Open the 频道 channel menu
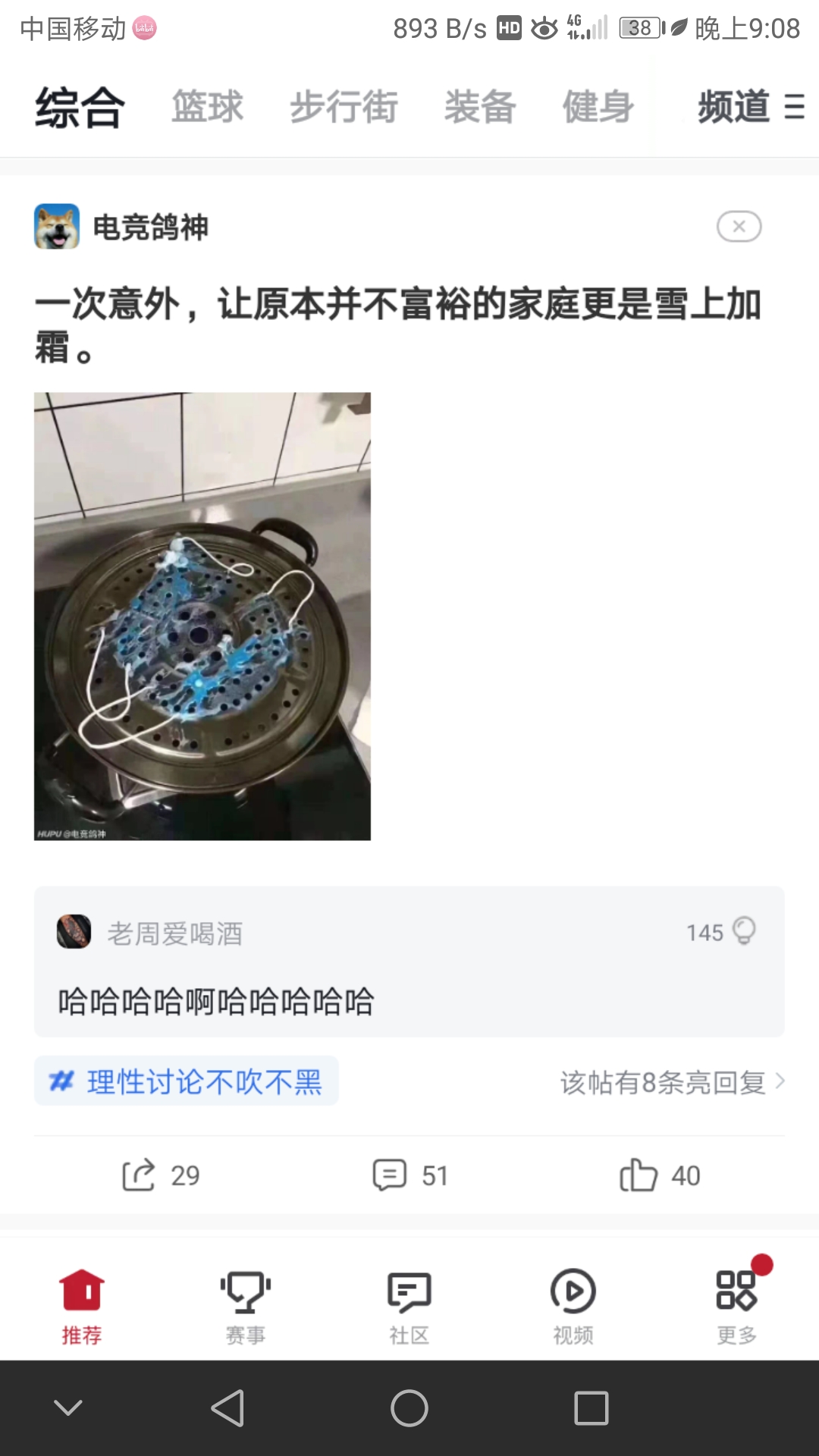The image size is (819, 1456). 751,106
